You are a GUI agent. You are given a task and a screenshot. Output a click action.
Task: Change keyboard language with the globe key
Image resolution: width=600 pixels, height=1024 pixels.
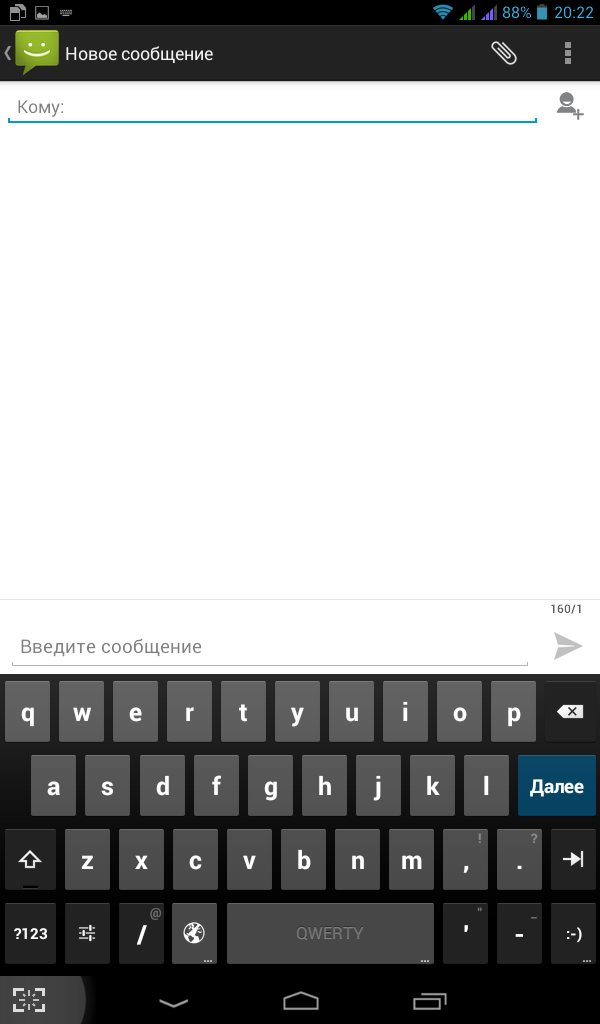point(194,933)
